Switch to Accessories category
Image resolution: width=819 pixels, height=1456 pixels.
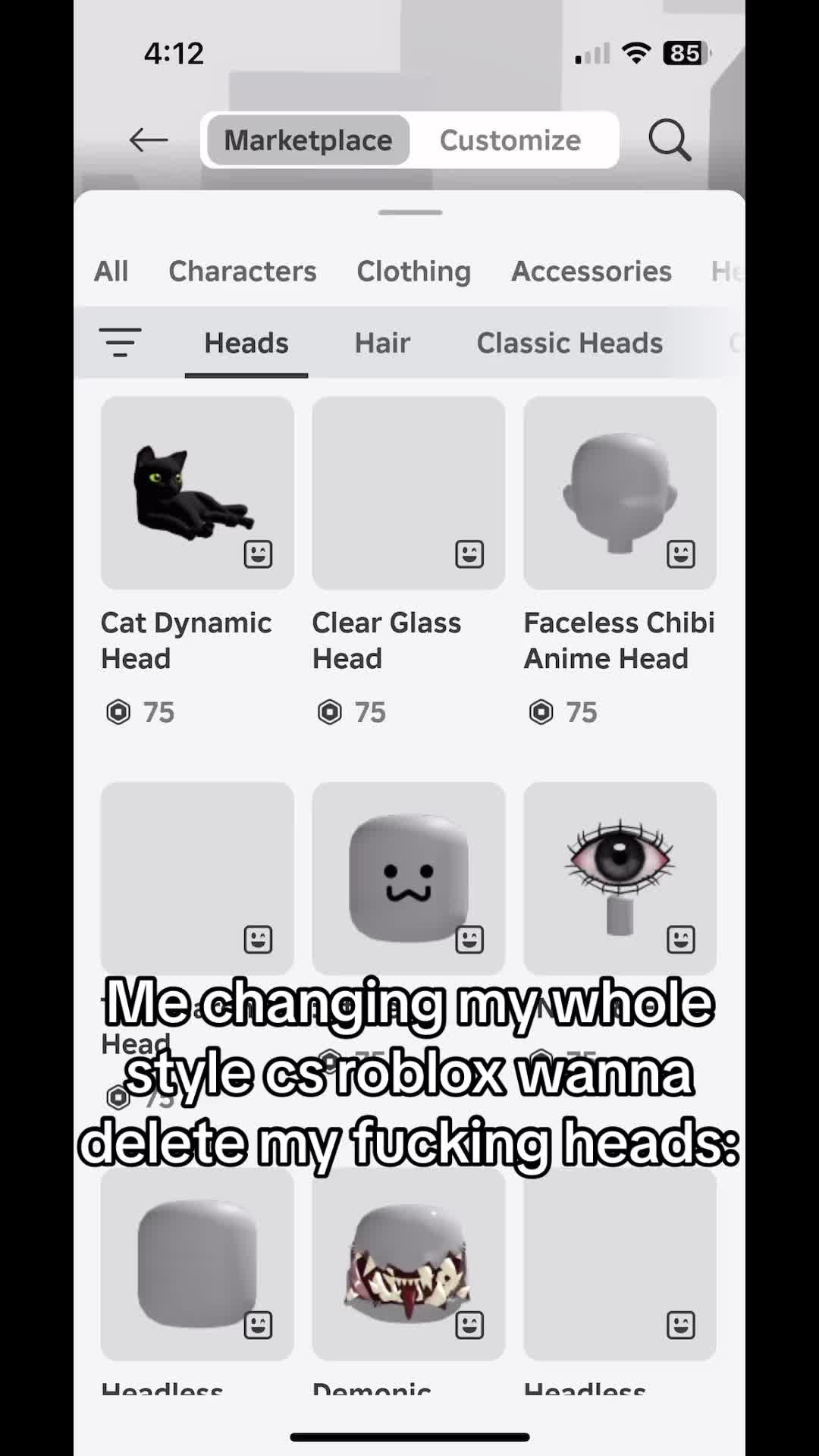591,271
